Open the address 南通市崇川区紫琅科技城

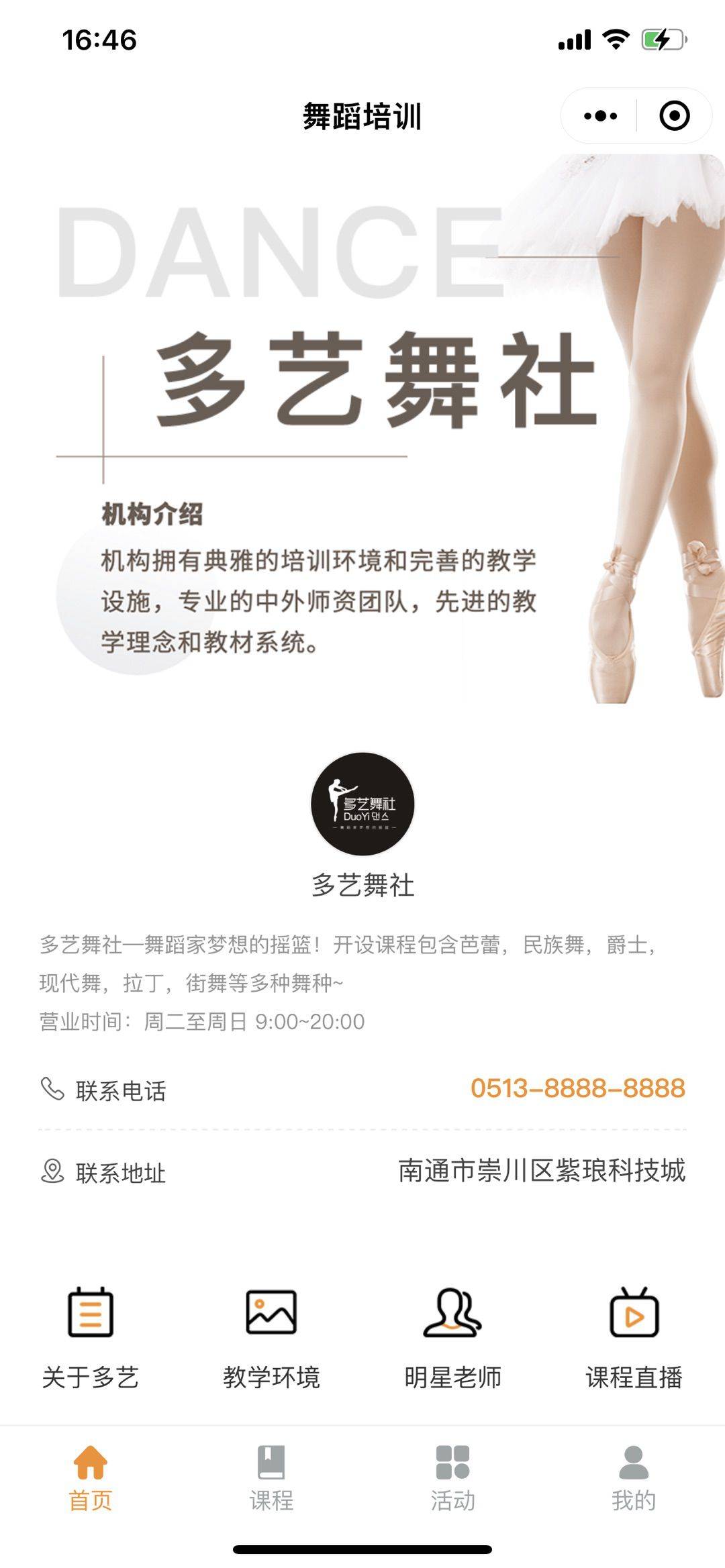(541, 1171)
